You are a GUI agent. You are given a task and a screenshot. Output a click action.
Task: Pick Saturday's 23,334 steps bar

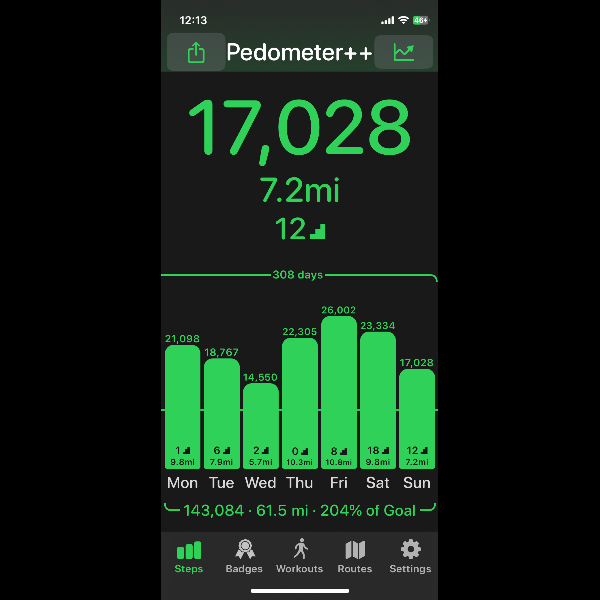click(x=378, y=400)
